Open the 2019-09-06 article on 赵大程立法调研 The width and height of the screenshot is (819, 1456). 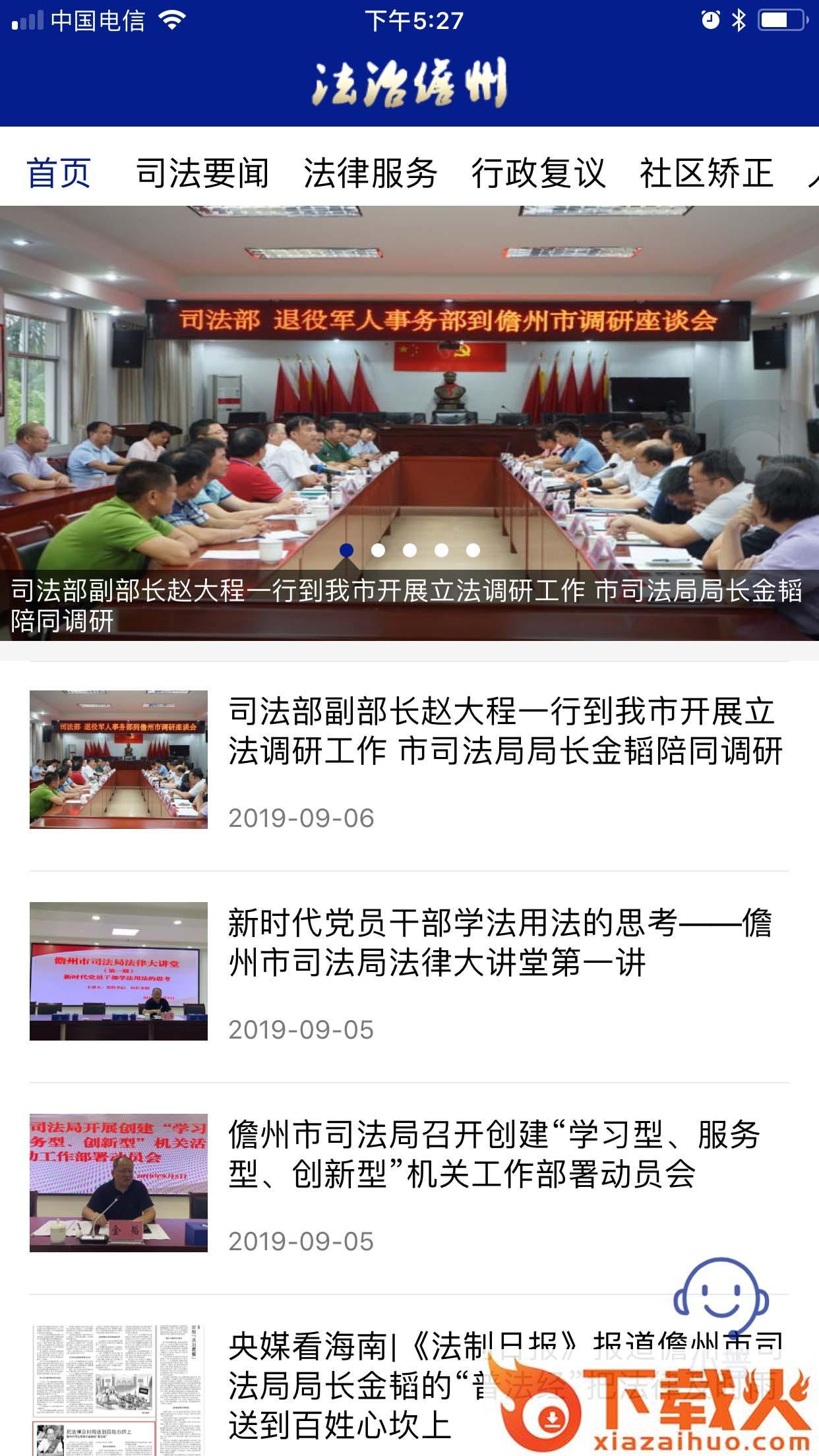tap(504, 731)
